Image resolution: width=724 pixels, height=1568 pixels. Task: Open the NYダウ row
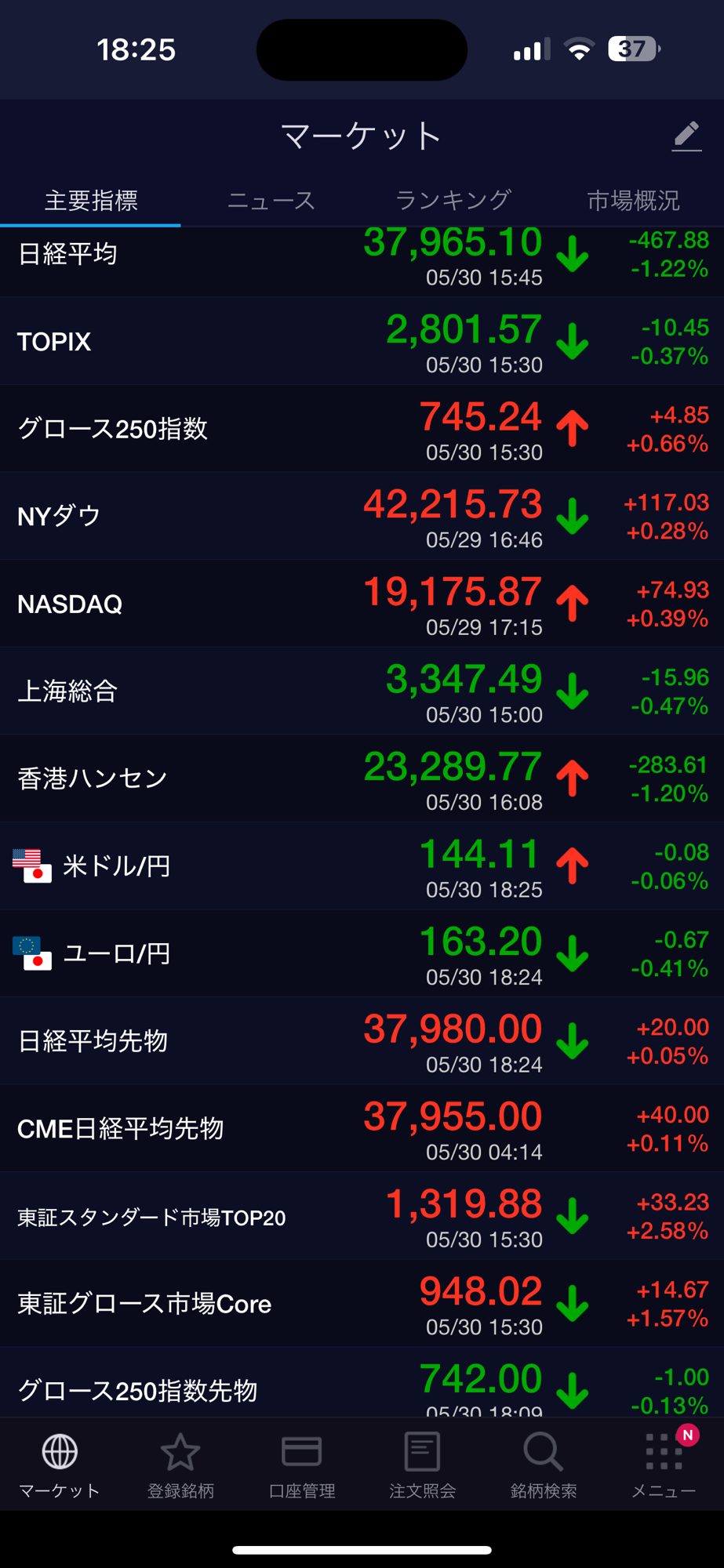point(361,517)
